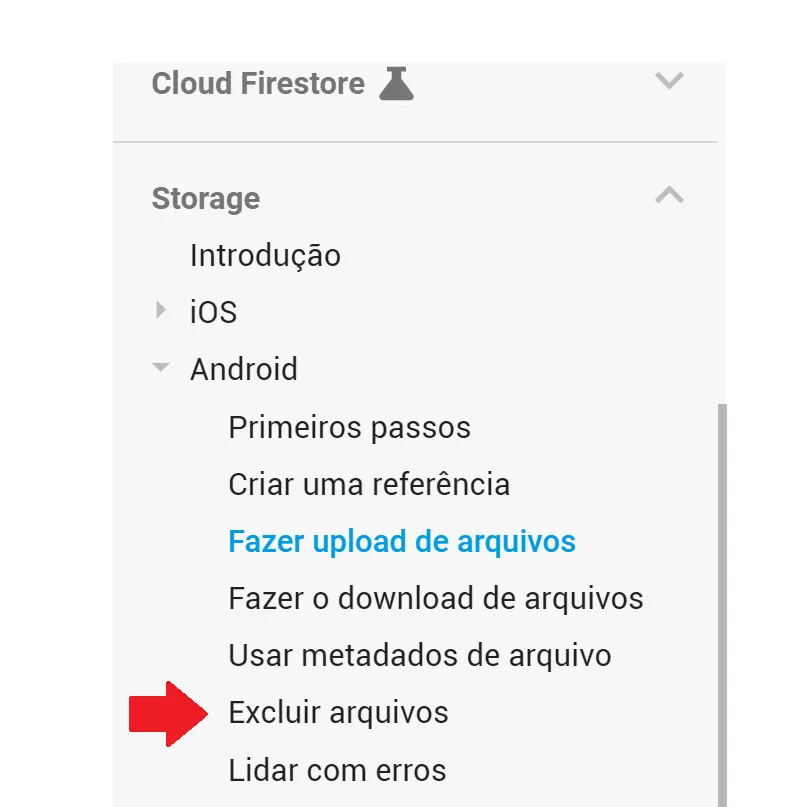
Task: Open Primeiros passos
Action: [349, 427]
